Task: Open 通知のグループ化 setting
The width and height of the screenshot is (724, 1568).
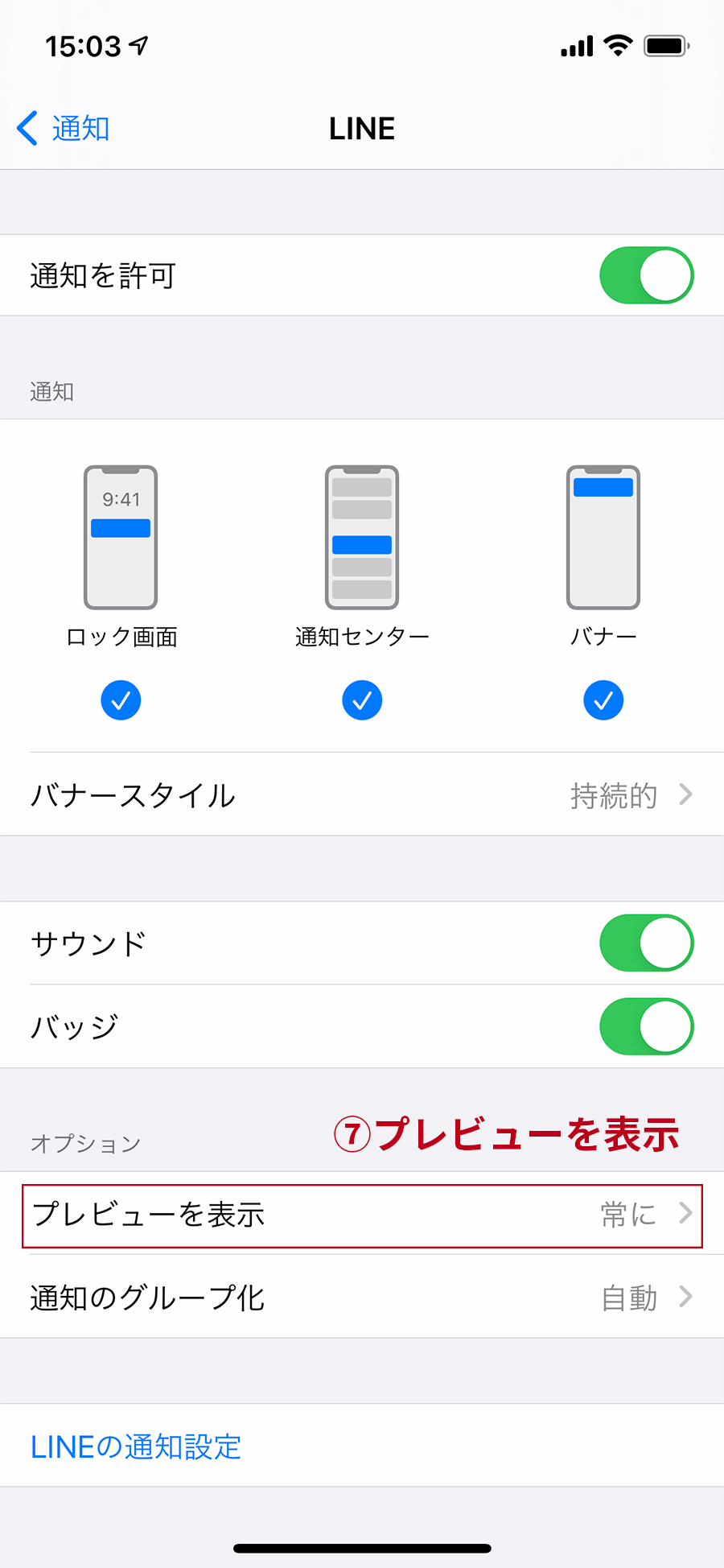Action: 362,1298
